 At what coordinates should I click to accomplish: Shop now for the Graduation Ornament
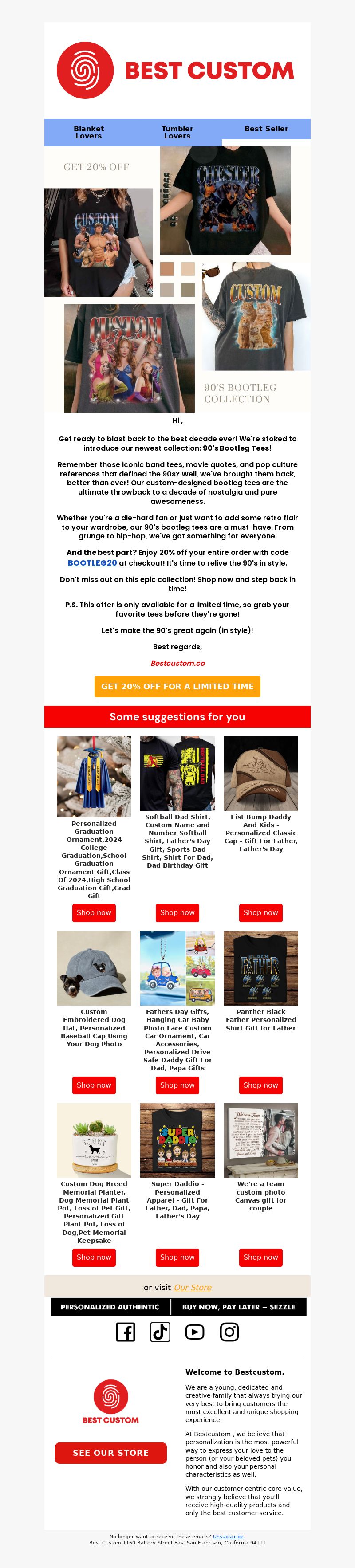(94, 912)
